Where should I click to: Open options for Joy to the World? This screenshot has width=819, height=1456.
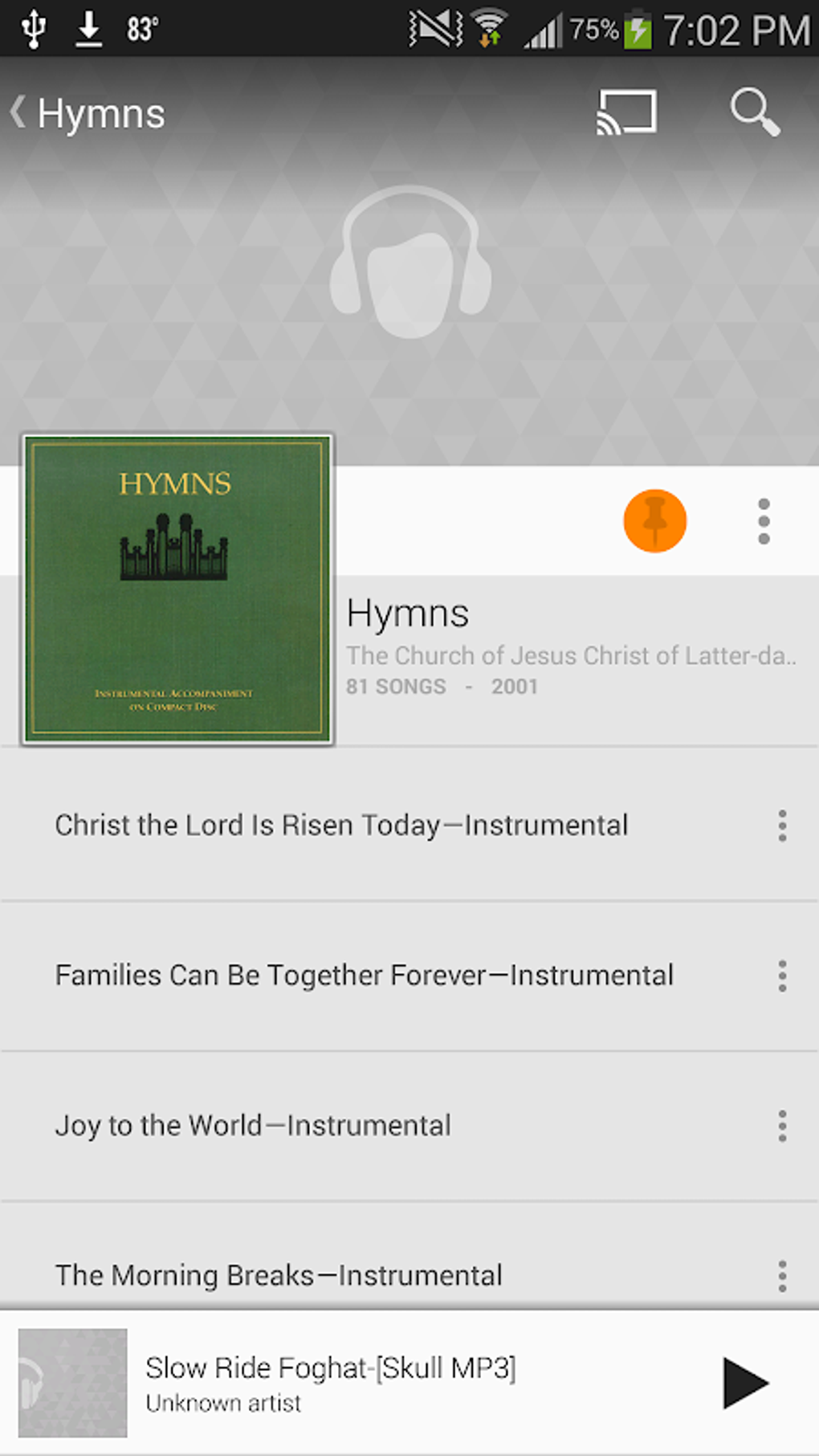(x=782, y=1125)
